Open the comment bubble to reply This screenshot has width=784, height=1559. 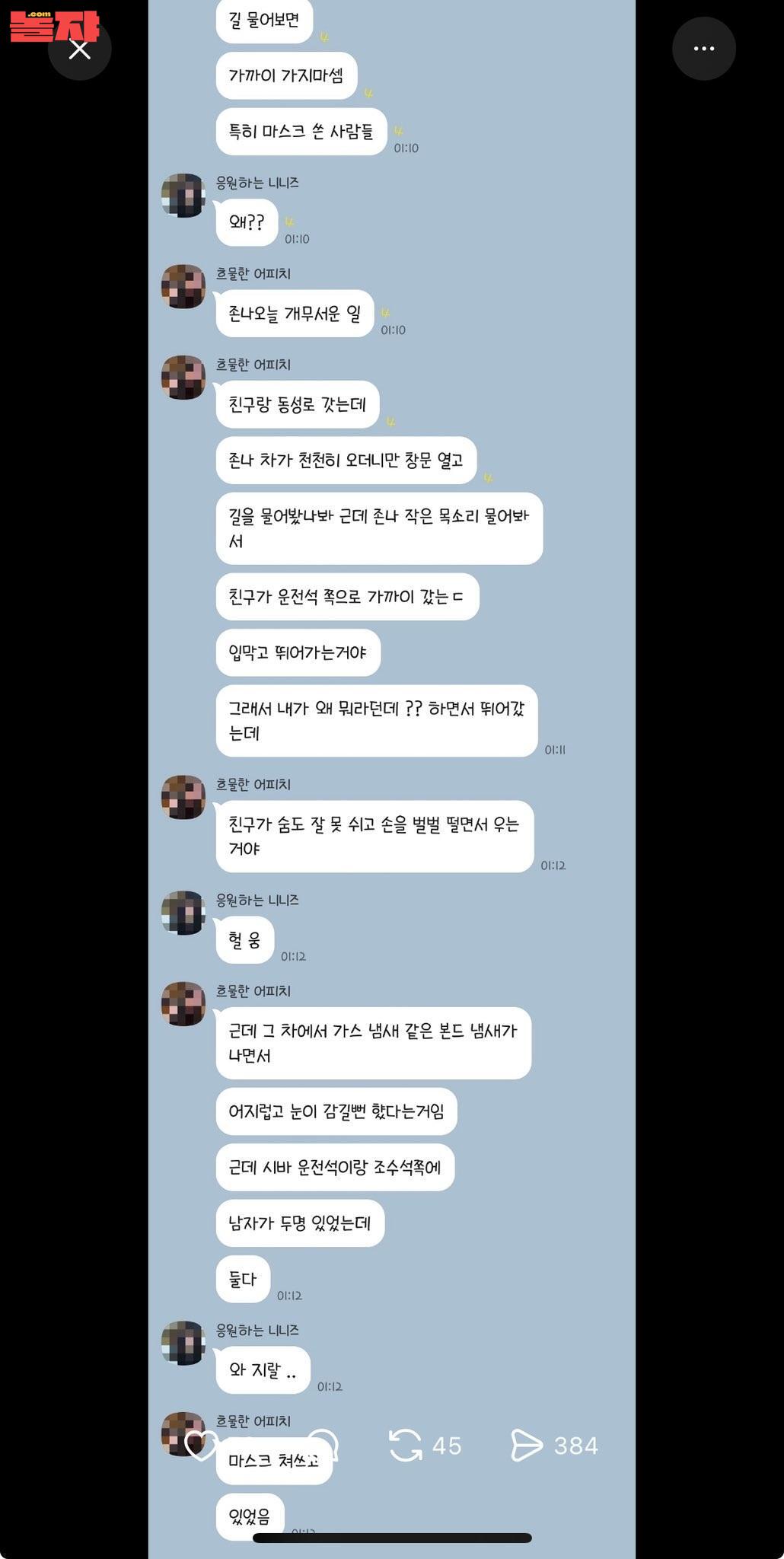click(x=323, y=1444)
